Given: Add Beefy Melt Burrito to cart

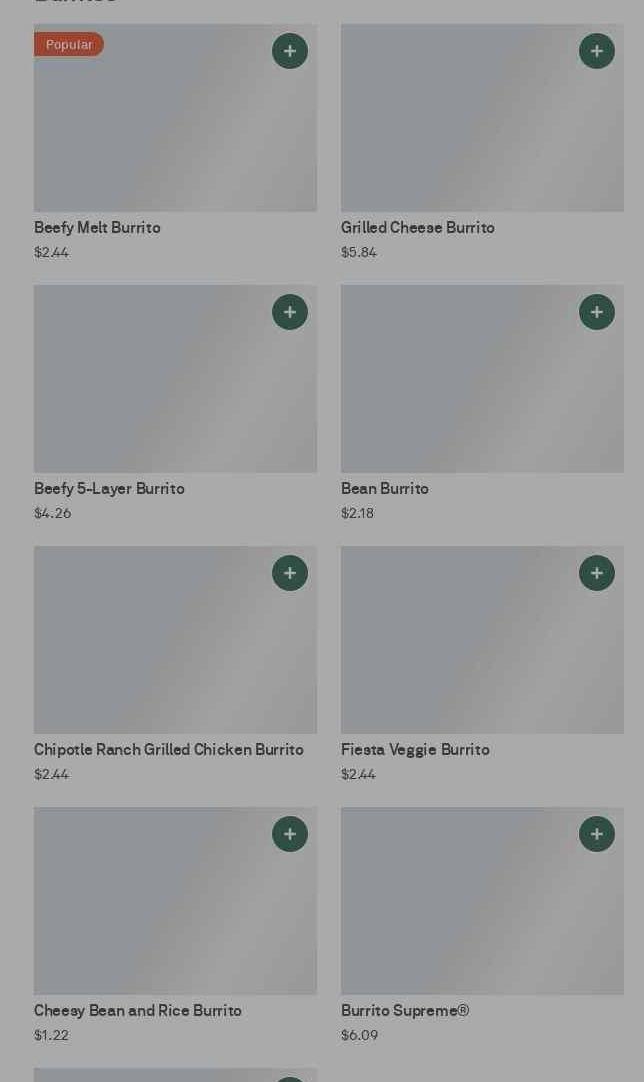Looking at the screenshot, I should click(x=290, y=51).
